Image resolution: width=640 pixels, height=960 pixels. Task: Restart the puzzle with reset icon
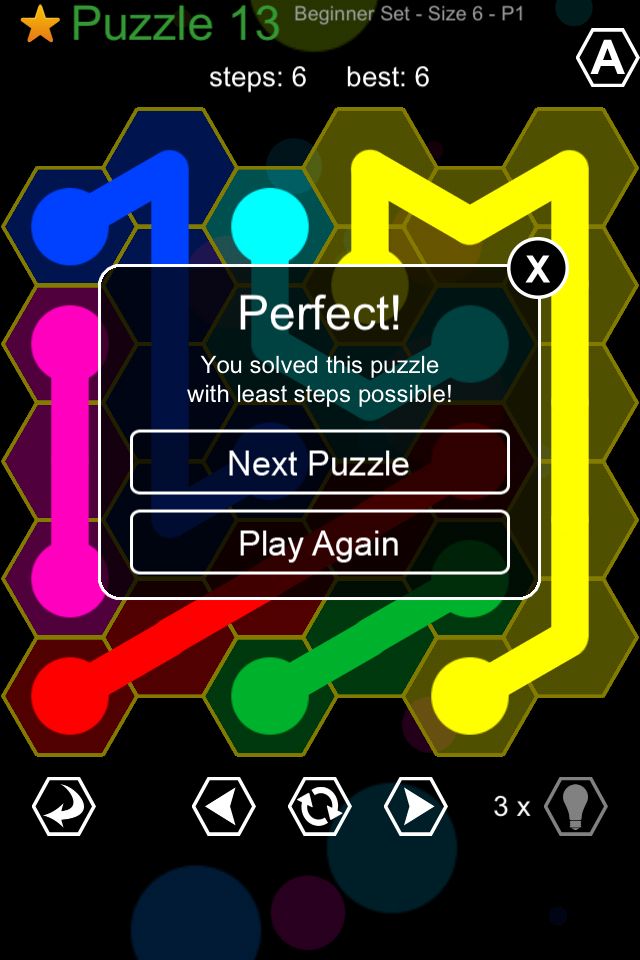(x=319, y=806)
